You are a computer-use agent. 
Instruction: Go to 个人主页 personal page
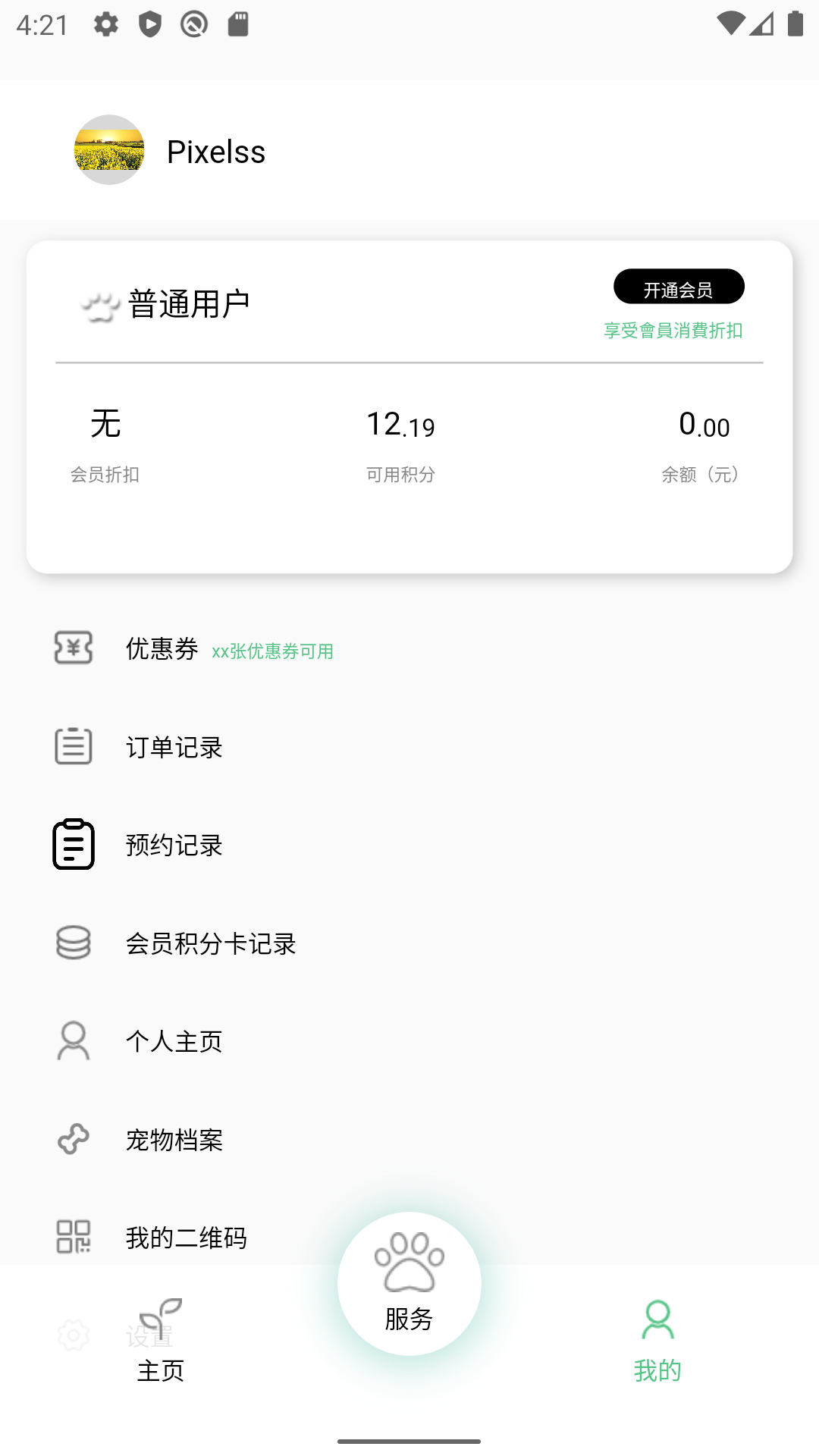coord(174,1041)
